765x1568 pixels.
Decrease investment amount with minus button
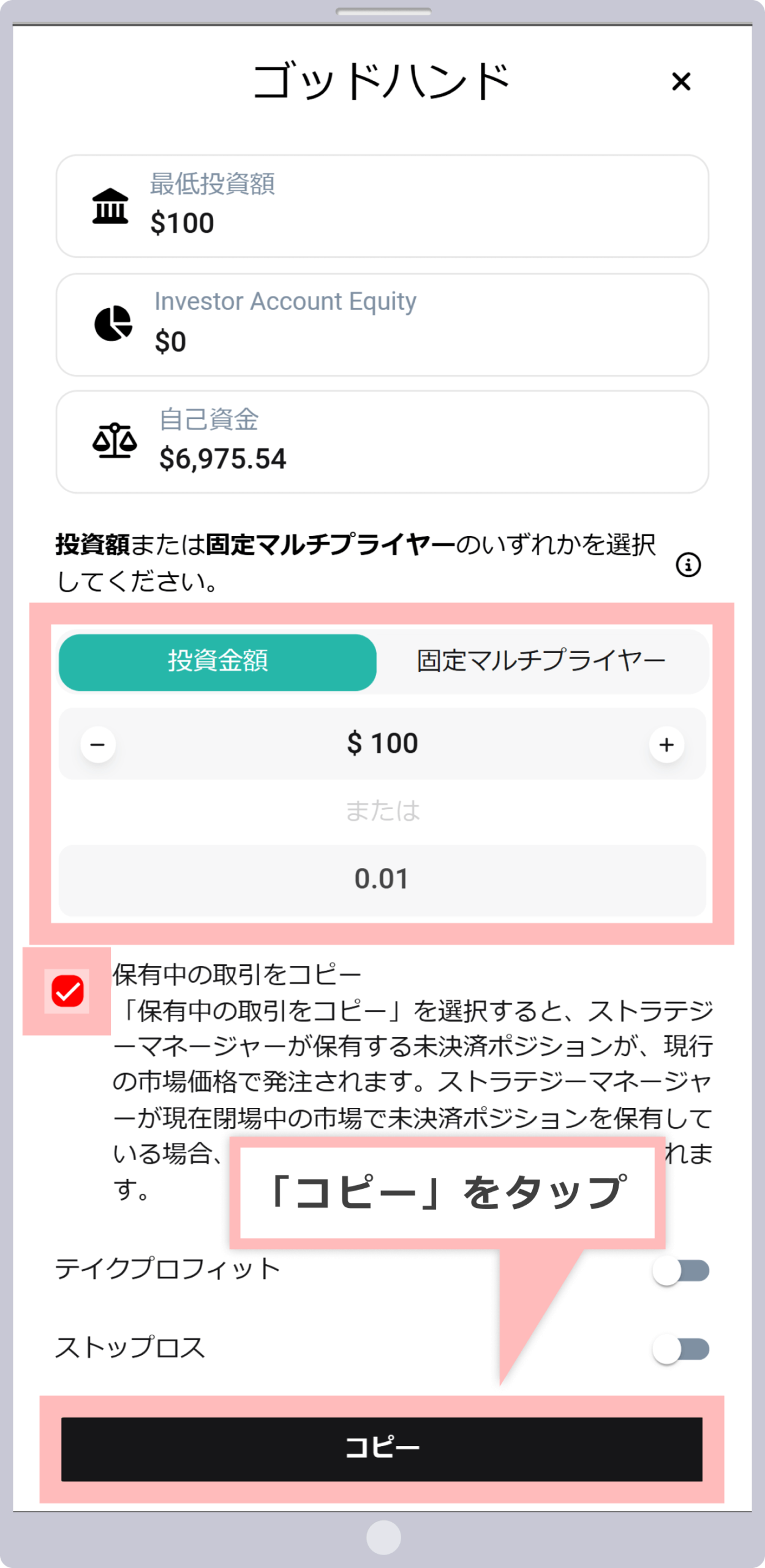click(x=98, y=744)
